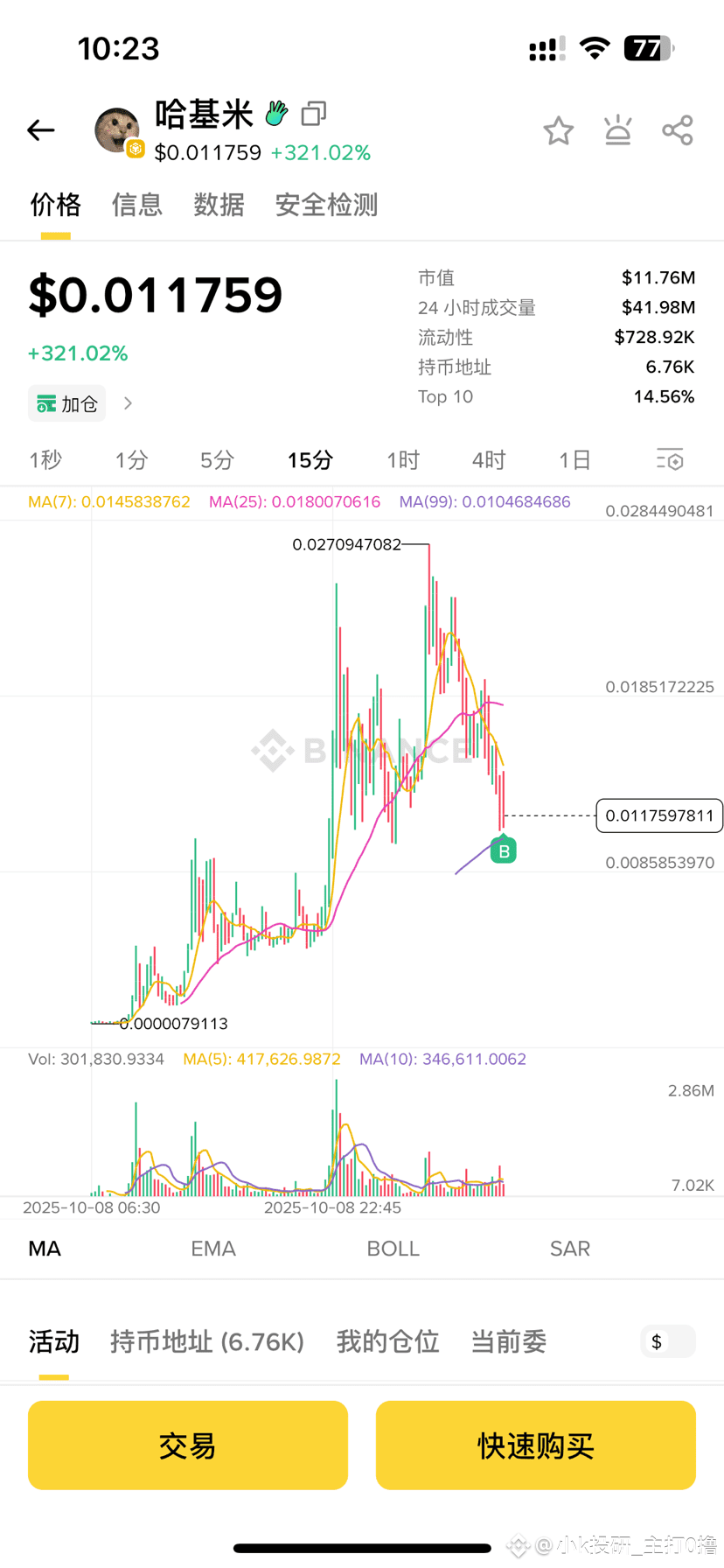Tap the 交易 button
Screen dimensions: 724x1568
pos(188,1445)
